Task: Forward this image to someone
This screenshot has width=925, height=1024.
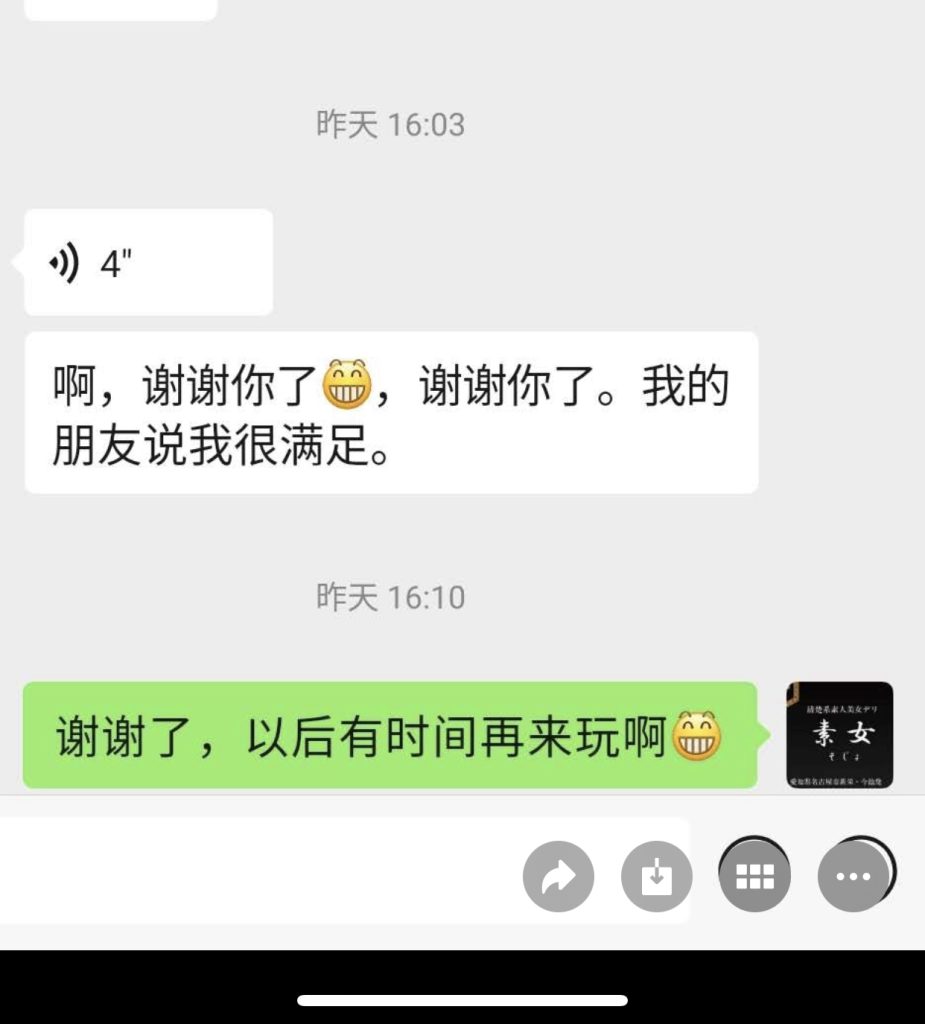Action: pyautogui.click(x=558, y=877)
